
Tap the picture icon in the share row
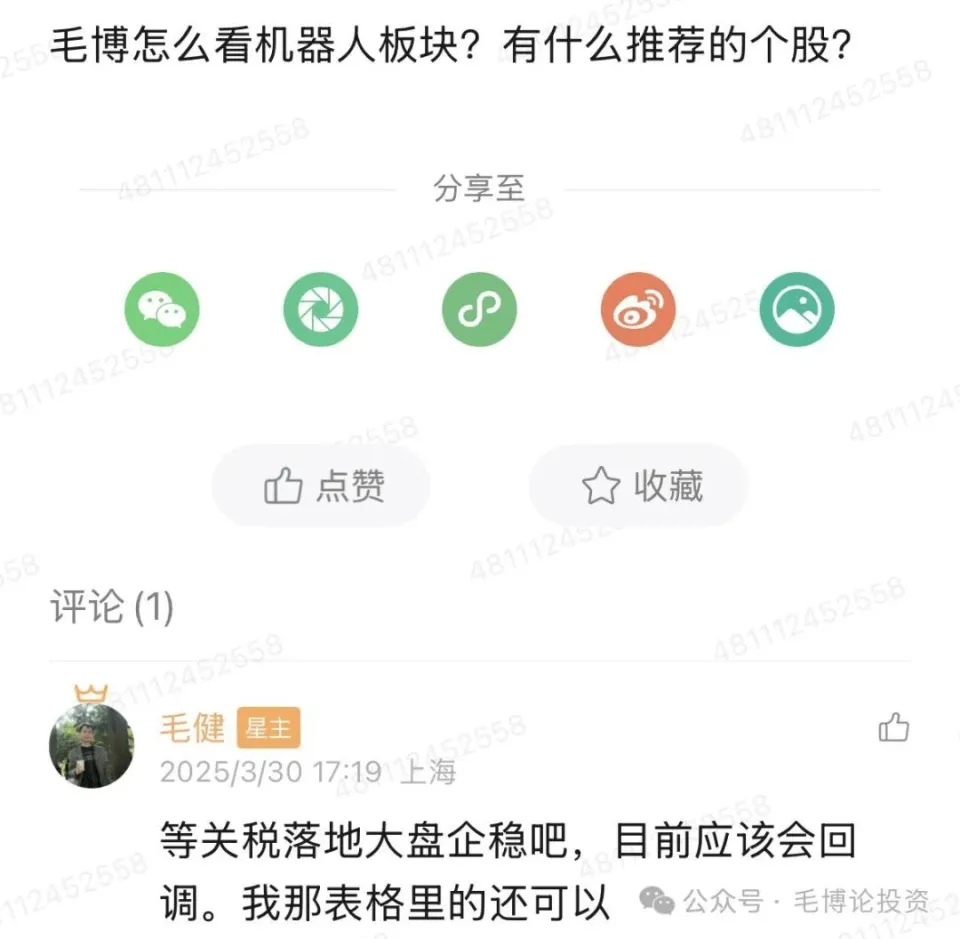[796, 310]
